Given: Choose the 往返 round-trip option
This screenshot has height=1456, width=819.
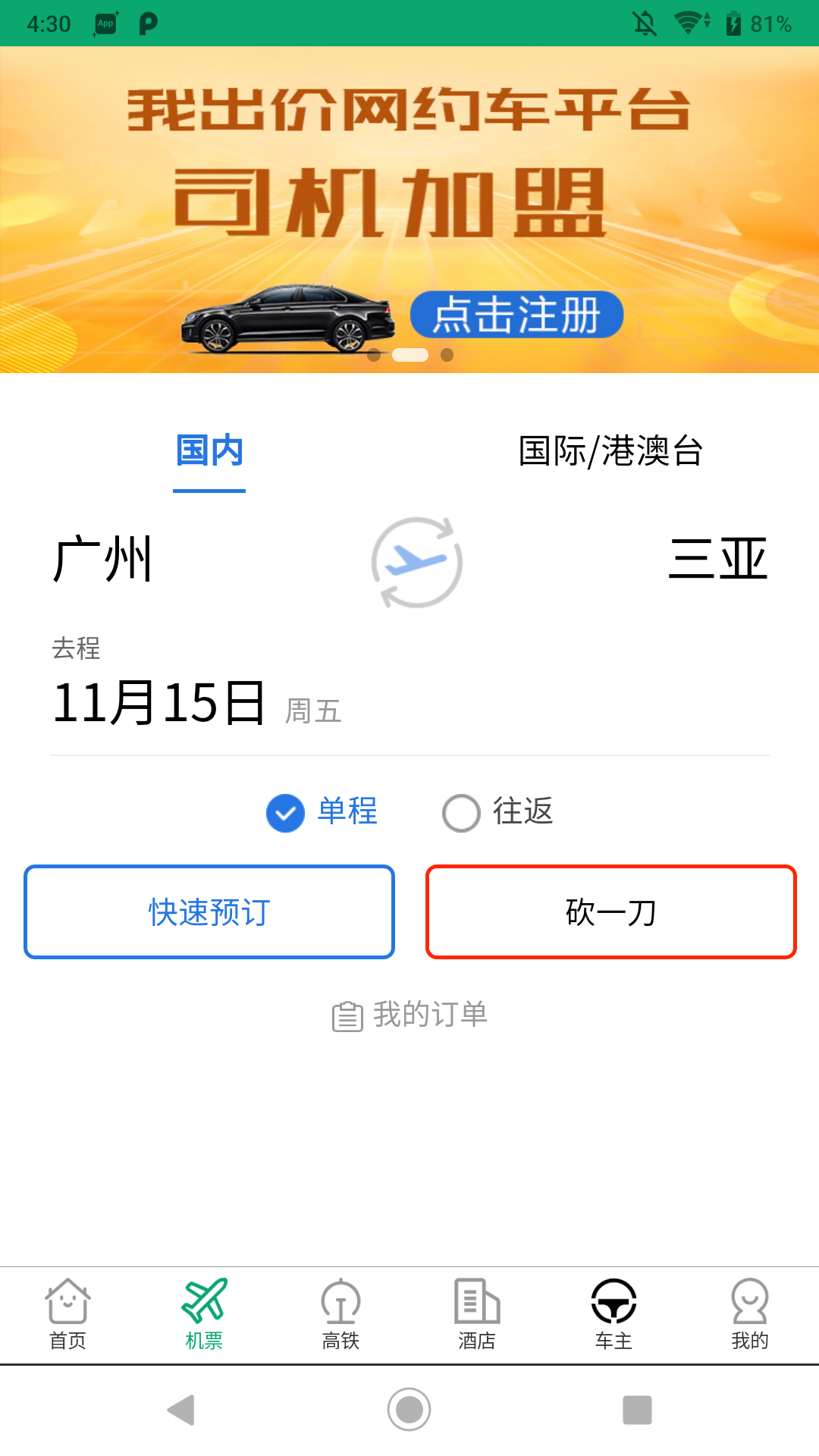Looking at the screenshot, I should tap(498, 812).
